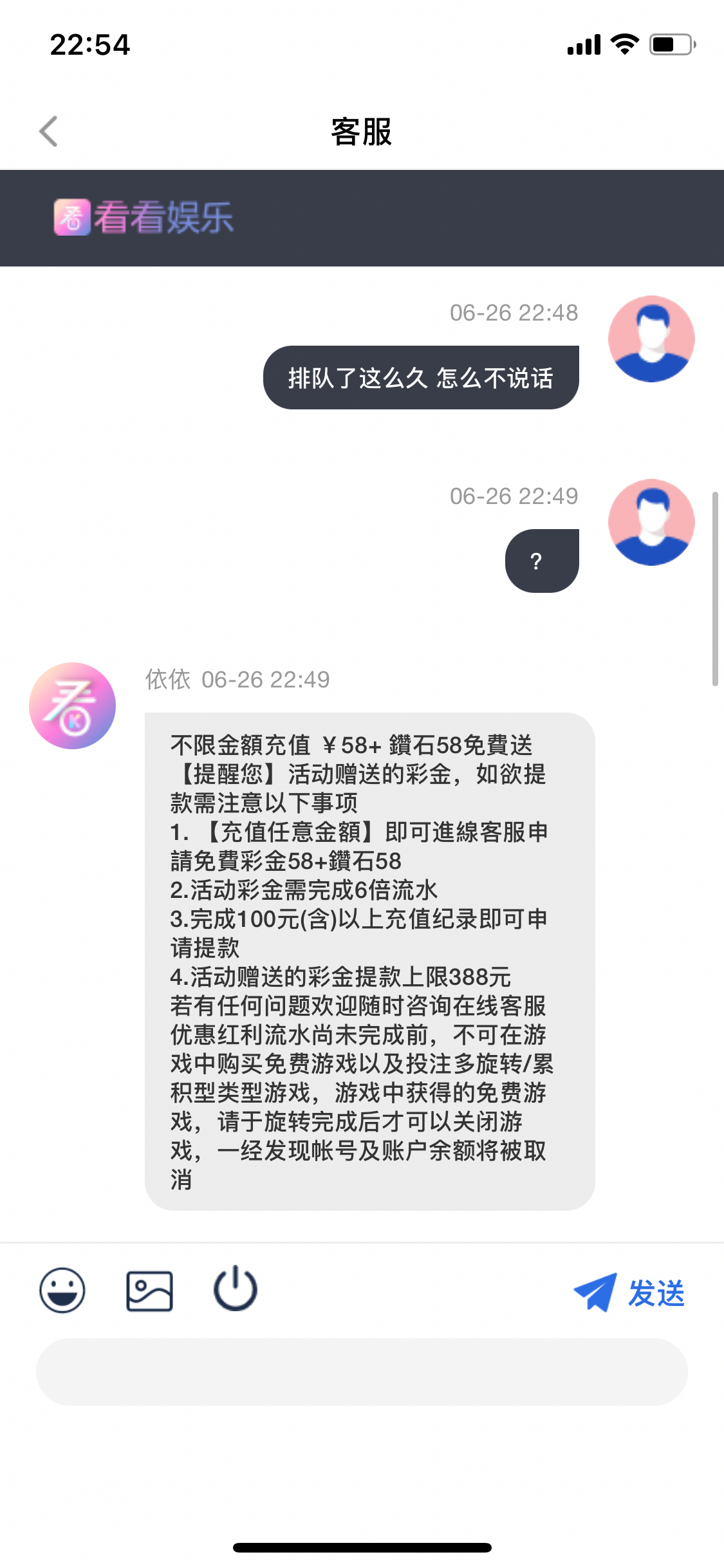724x1568 pixels.
Task: Open the emoji picker
Action: 62,1291
